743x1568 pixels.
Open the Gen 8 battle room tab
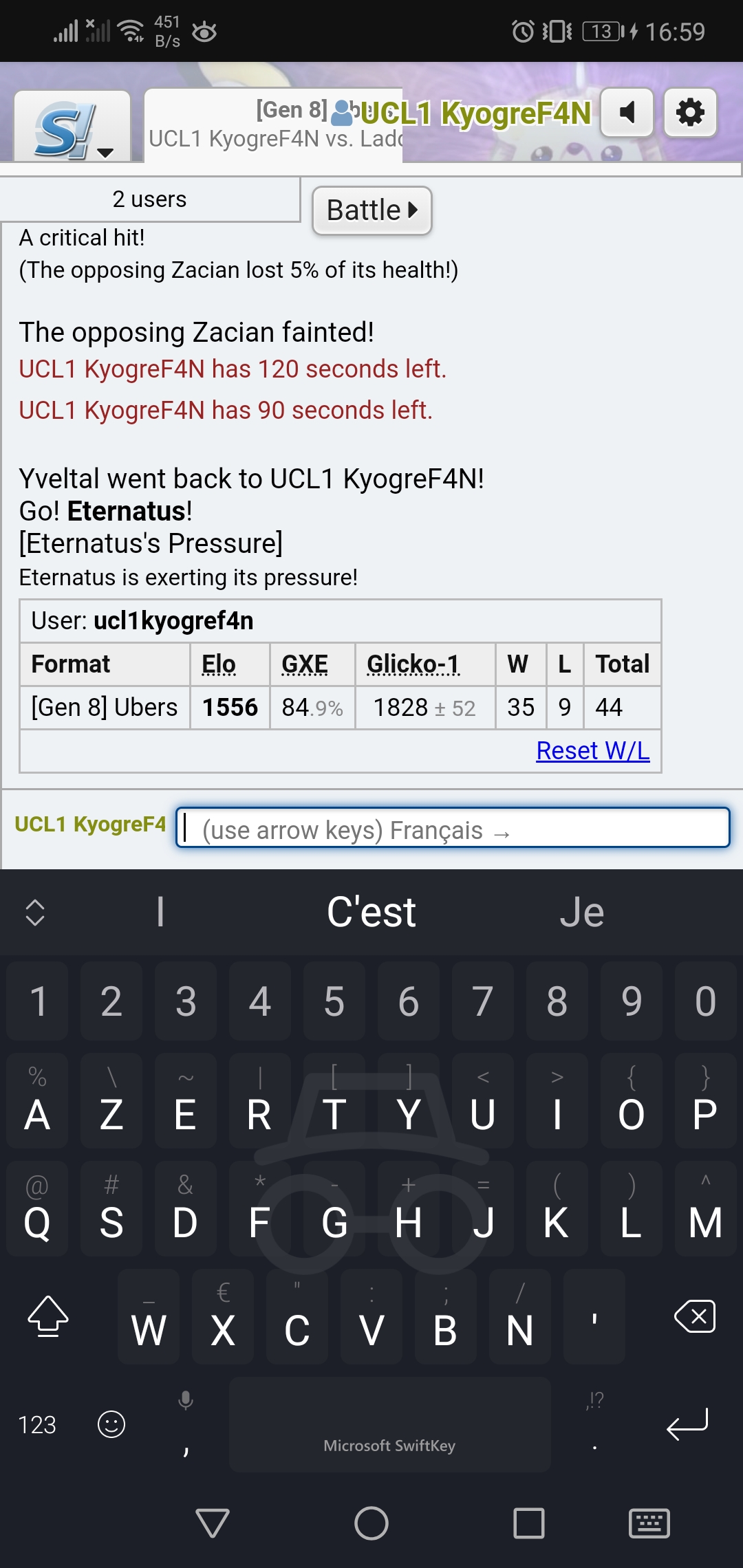[x=273, y=125]
